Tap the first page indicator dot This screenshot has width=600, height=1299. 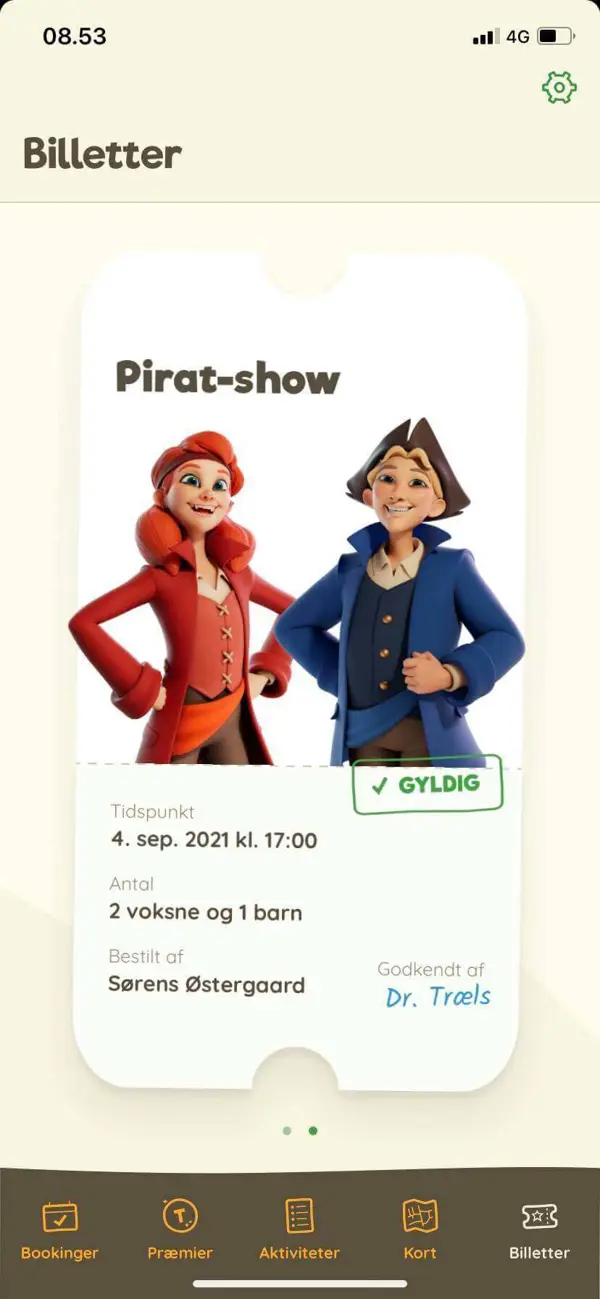pos(287,1131)
